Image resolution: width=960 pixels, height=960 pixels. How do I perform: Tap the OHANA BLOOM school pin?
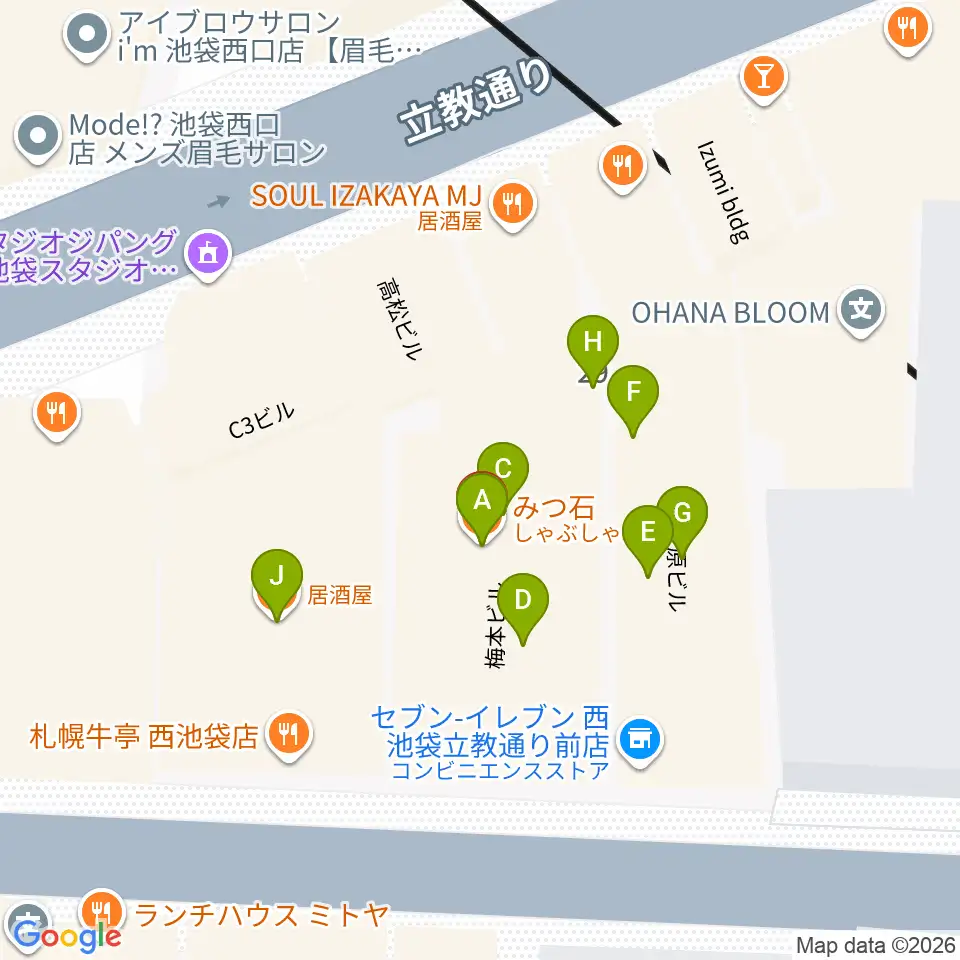point(861,311)
